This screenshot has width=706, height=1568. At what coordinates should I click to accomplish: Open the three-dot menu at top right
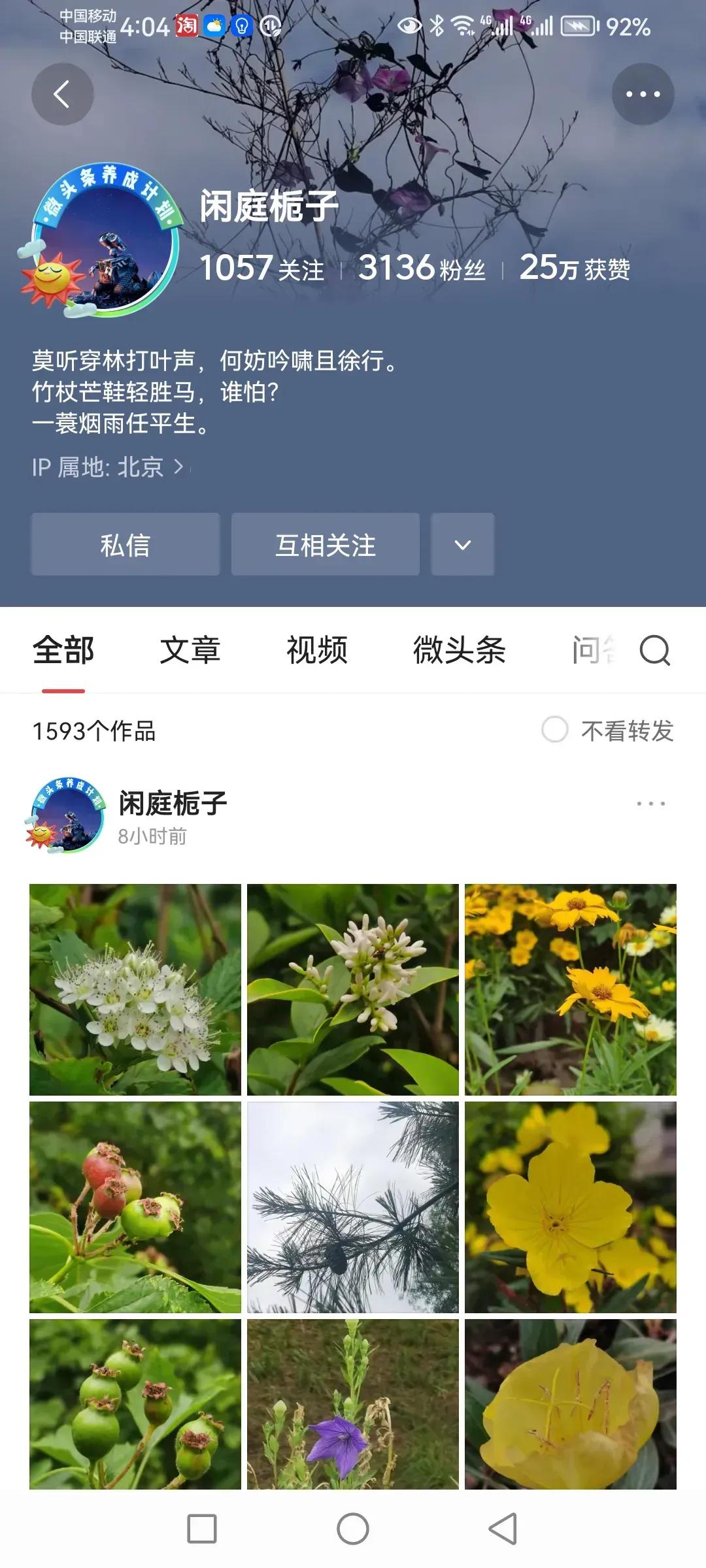[643, 93]
